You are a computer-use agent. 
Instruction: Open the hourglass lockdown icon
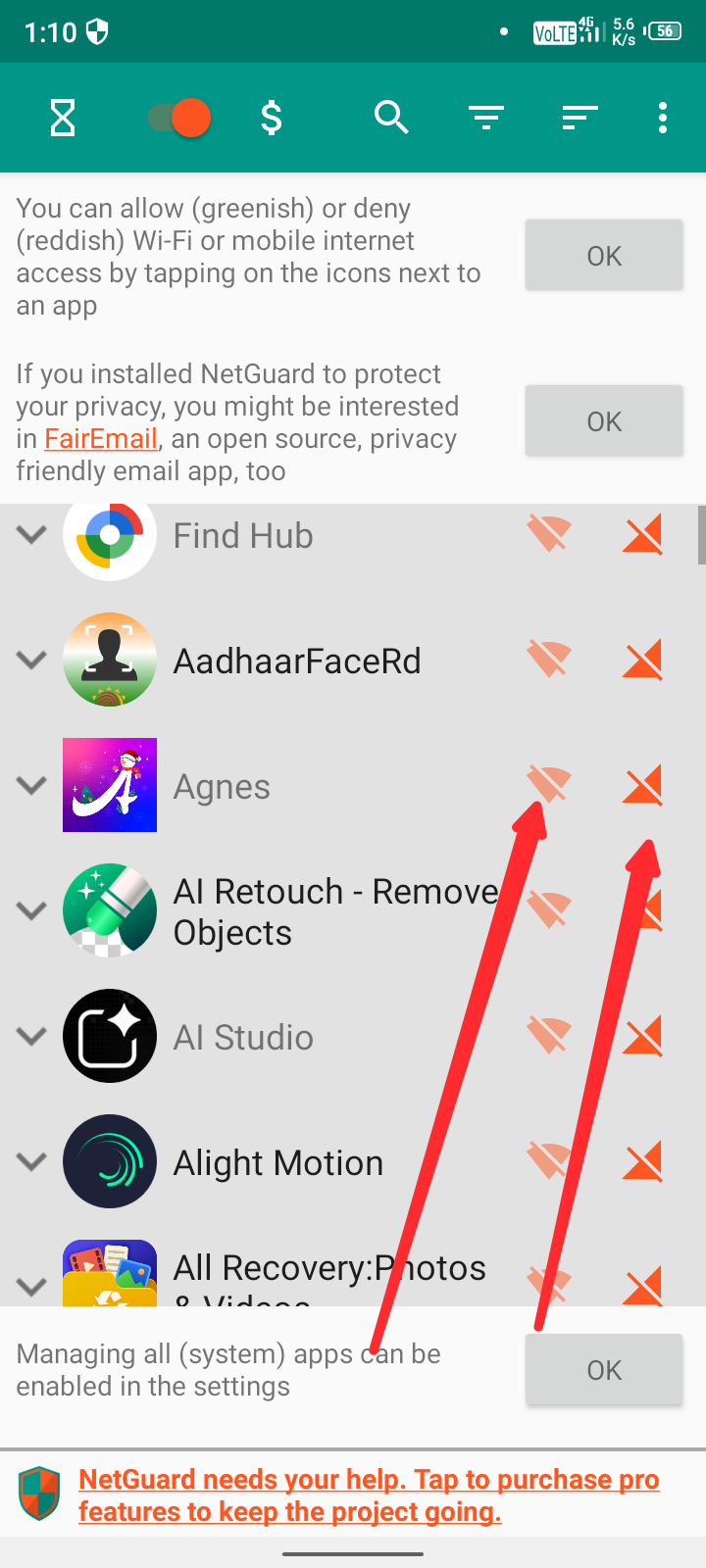[x=63, y=119]
